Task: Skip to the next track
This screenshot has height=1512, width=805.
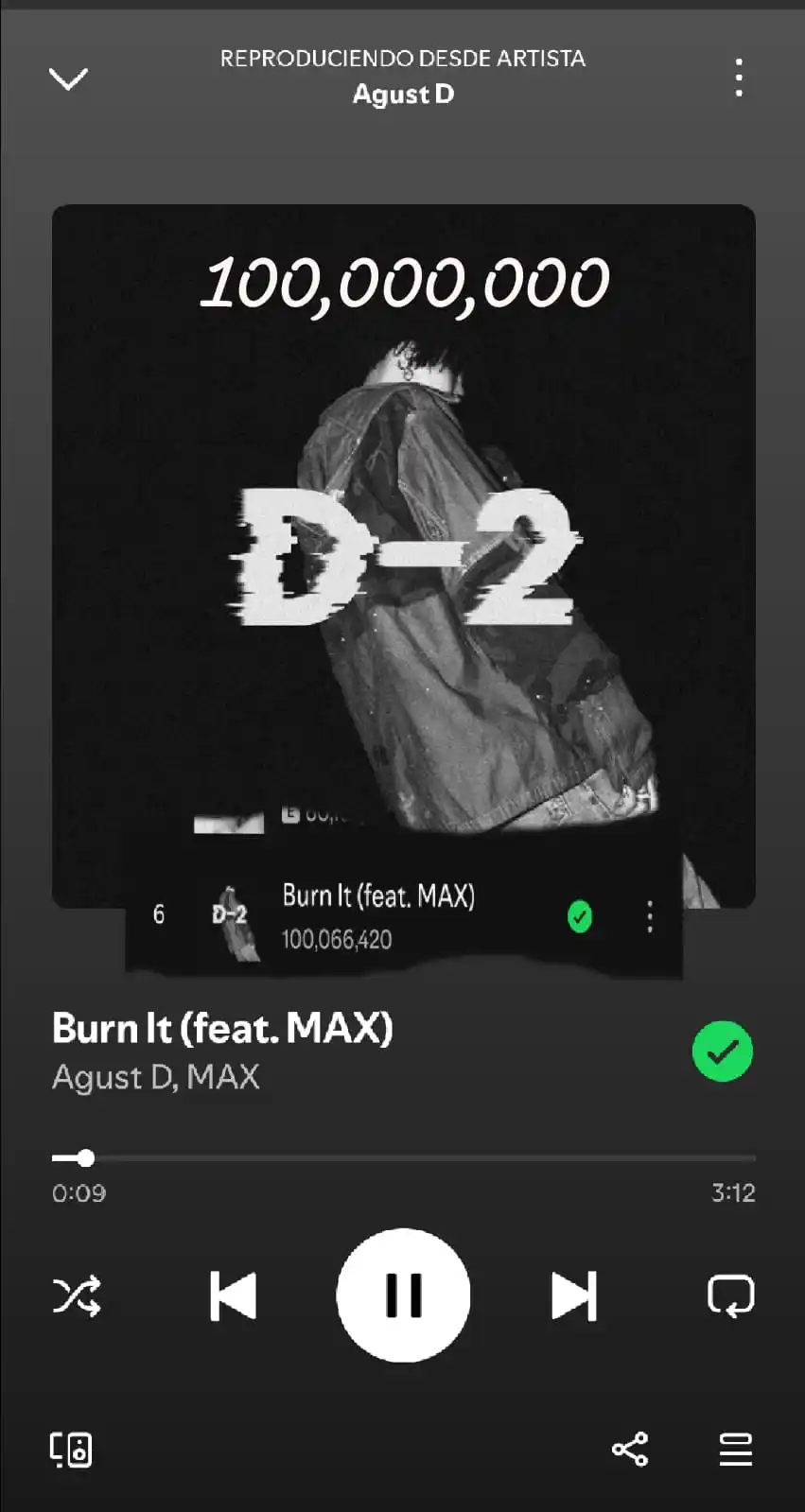Action: click(x=573, y=1295)
